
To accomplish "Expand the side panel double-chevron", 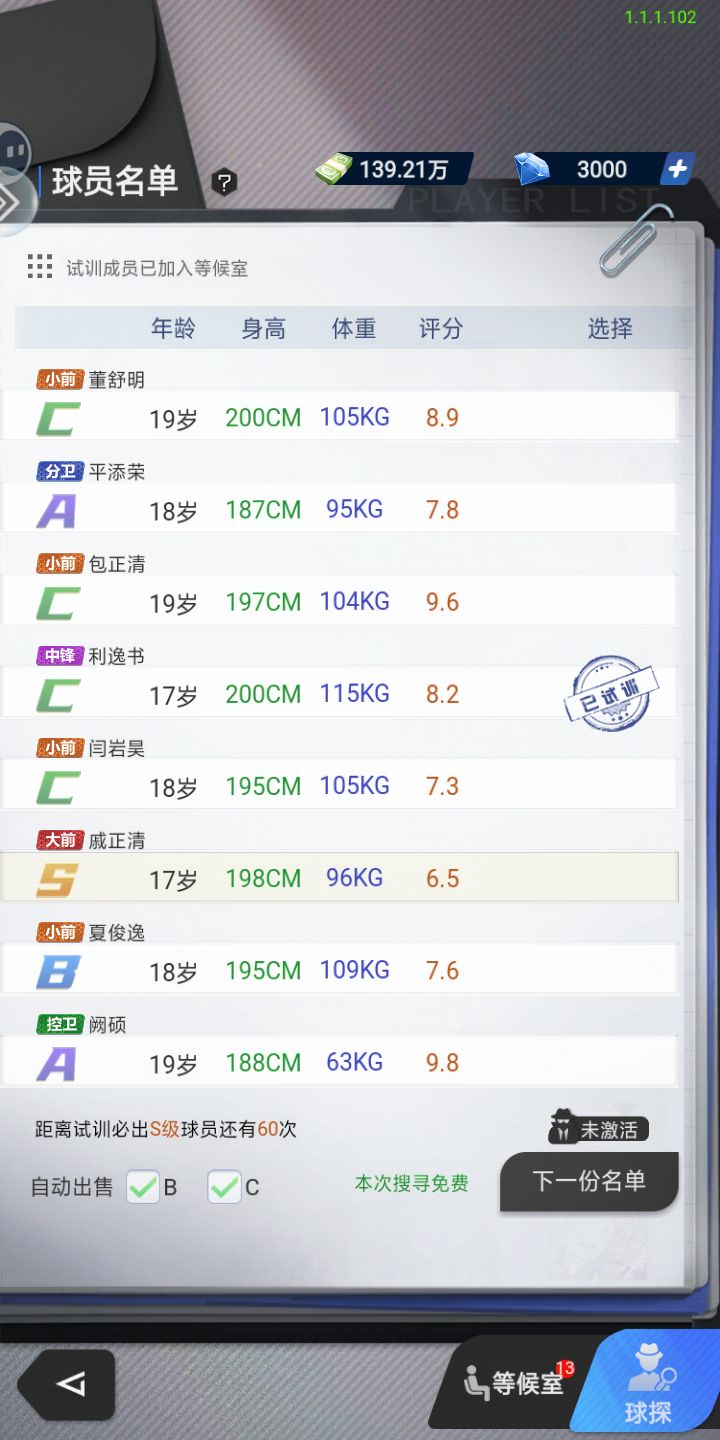I will pyautogui.click(x=10, y=203).
